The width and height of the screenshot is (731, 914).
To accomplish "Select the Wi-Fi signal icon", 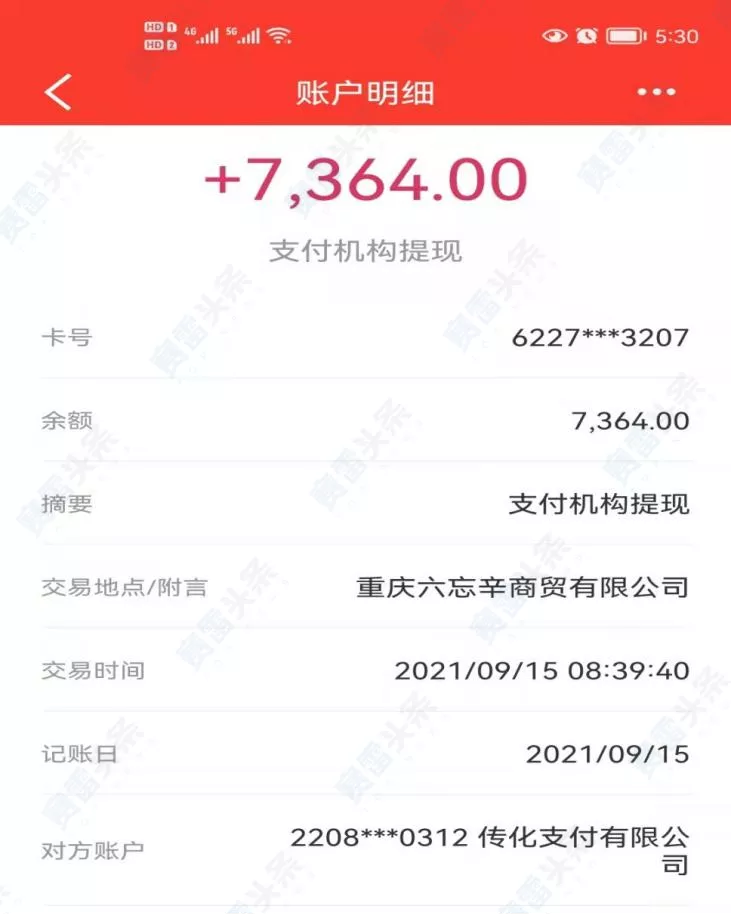I will click(x=278, y=36).
